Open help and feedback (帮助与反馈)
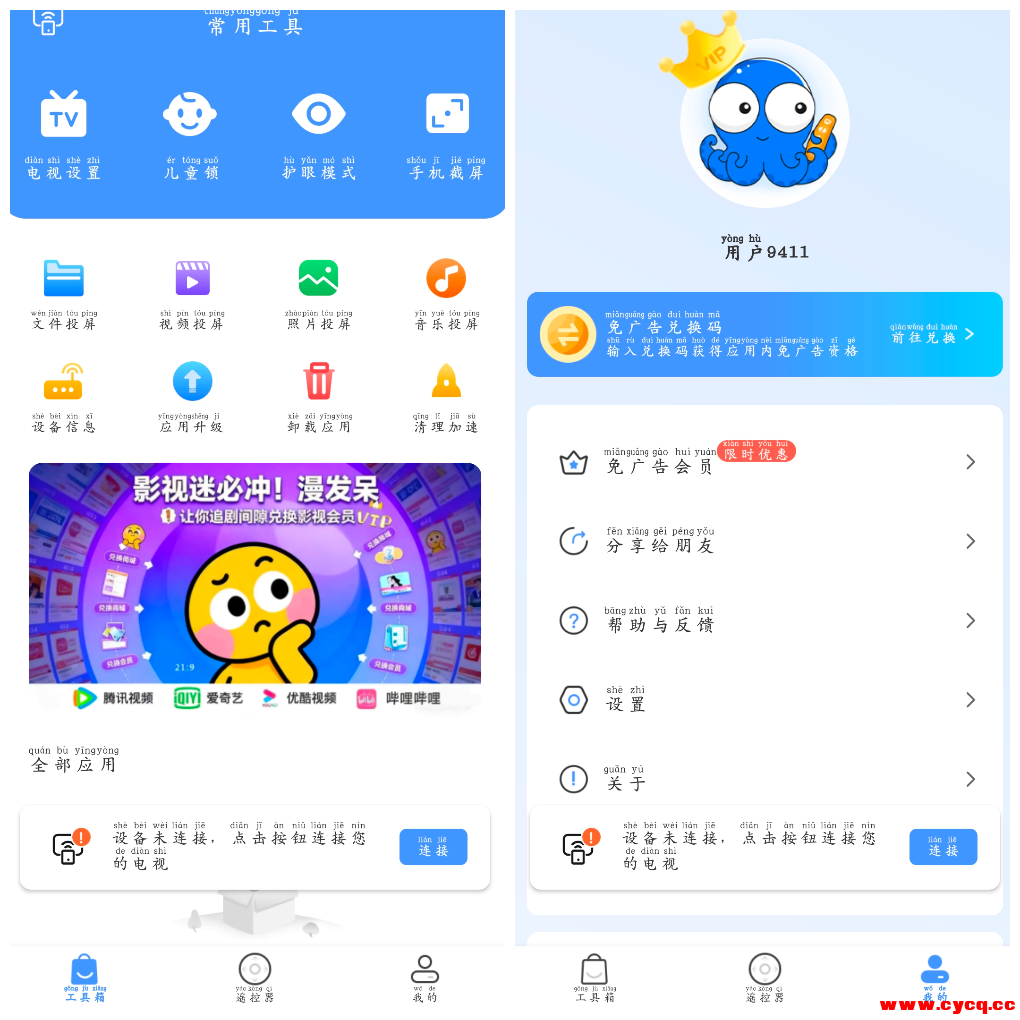This screenshot has height=1020, width=1020. tap(764, 621)
